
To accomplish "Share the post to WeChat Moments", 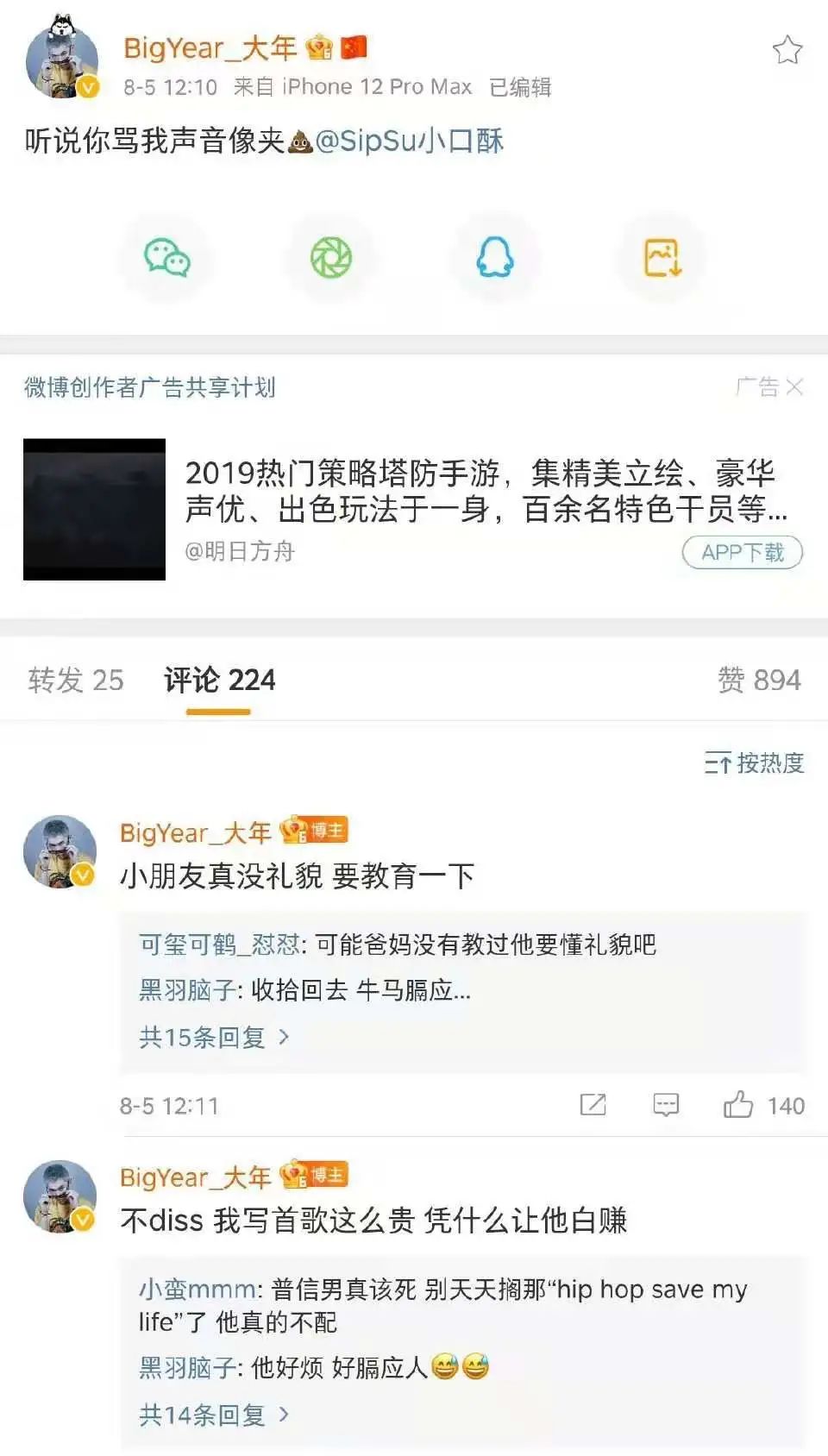I will (x=330, y=256).
